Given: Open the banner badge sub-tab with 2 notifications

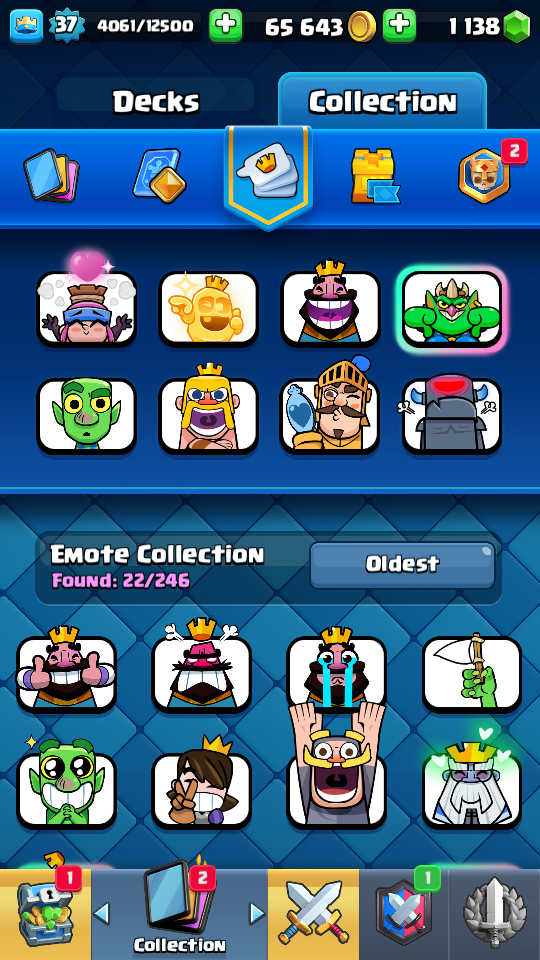Looking at the screenshot, I should [485, 175].
